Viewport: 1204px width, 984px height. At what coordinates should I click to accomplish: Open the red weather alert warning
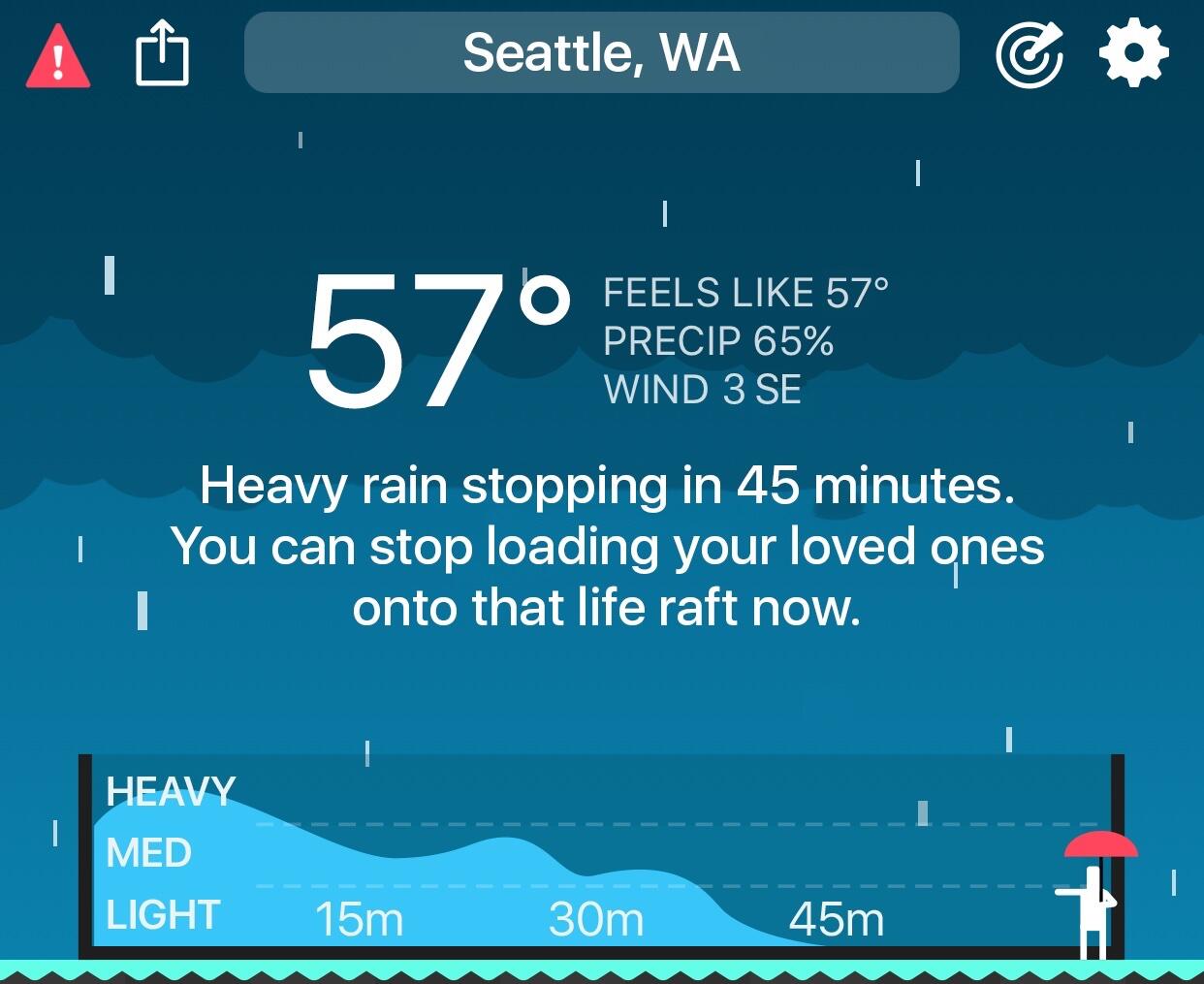click(58, 58)
